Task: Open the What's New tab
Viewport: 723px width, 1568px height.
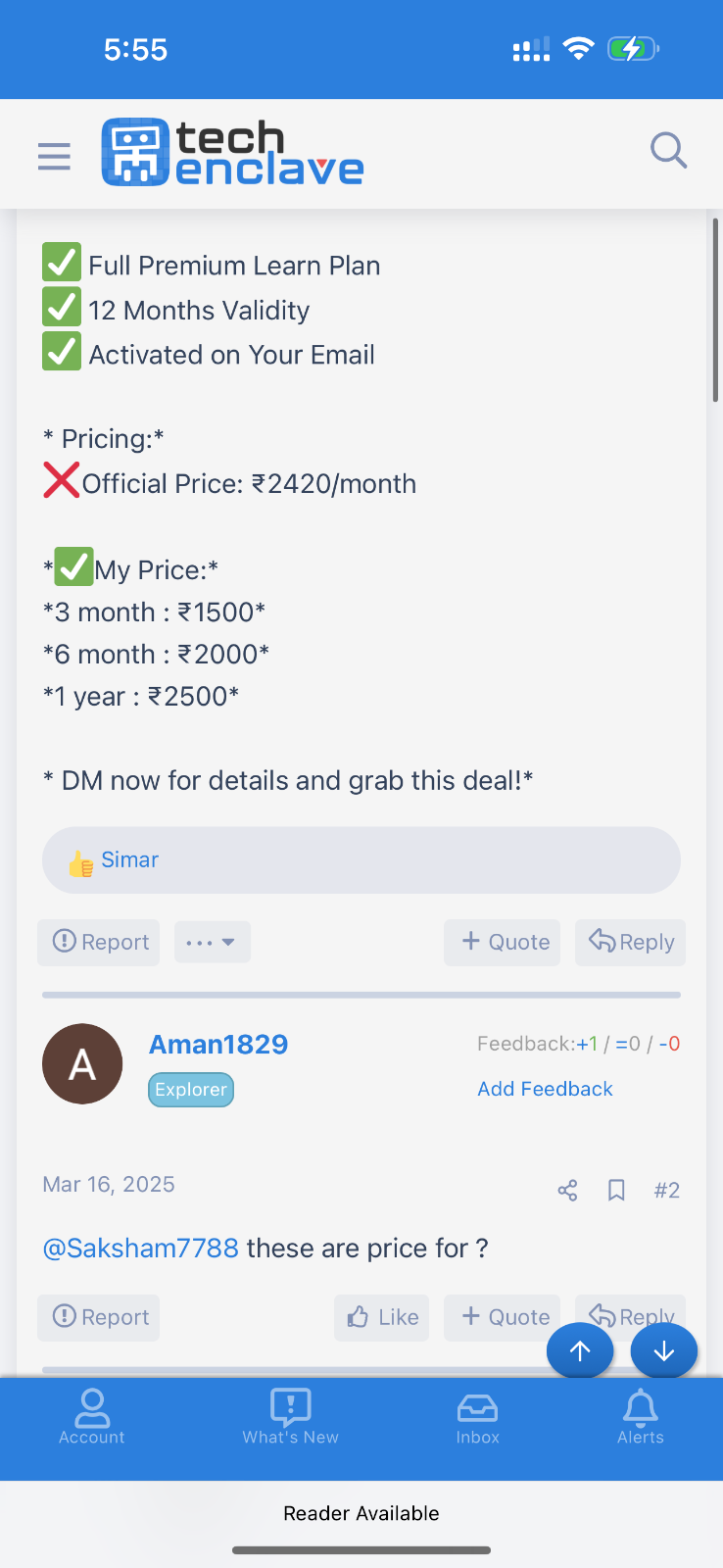Action: (291, 1417)
